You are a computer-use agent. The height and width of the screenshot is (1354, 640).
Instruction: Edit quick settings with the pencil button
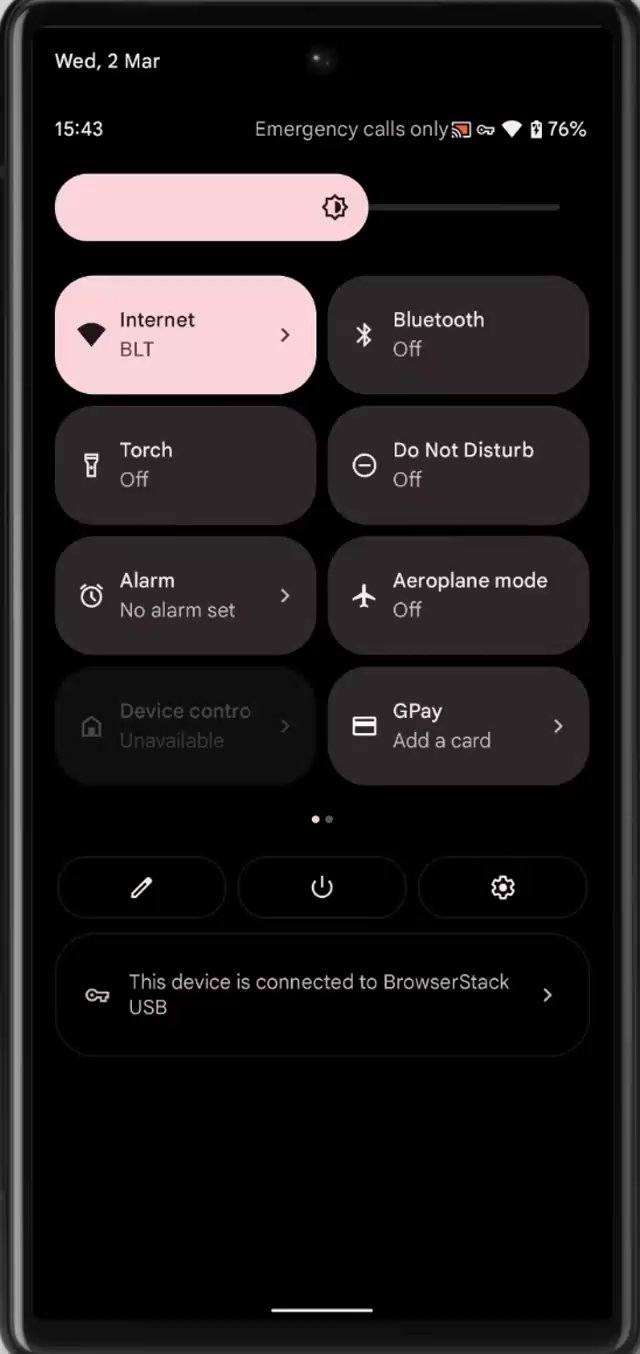(142, 887)
